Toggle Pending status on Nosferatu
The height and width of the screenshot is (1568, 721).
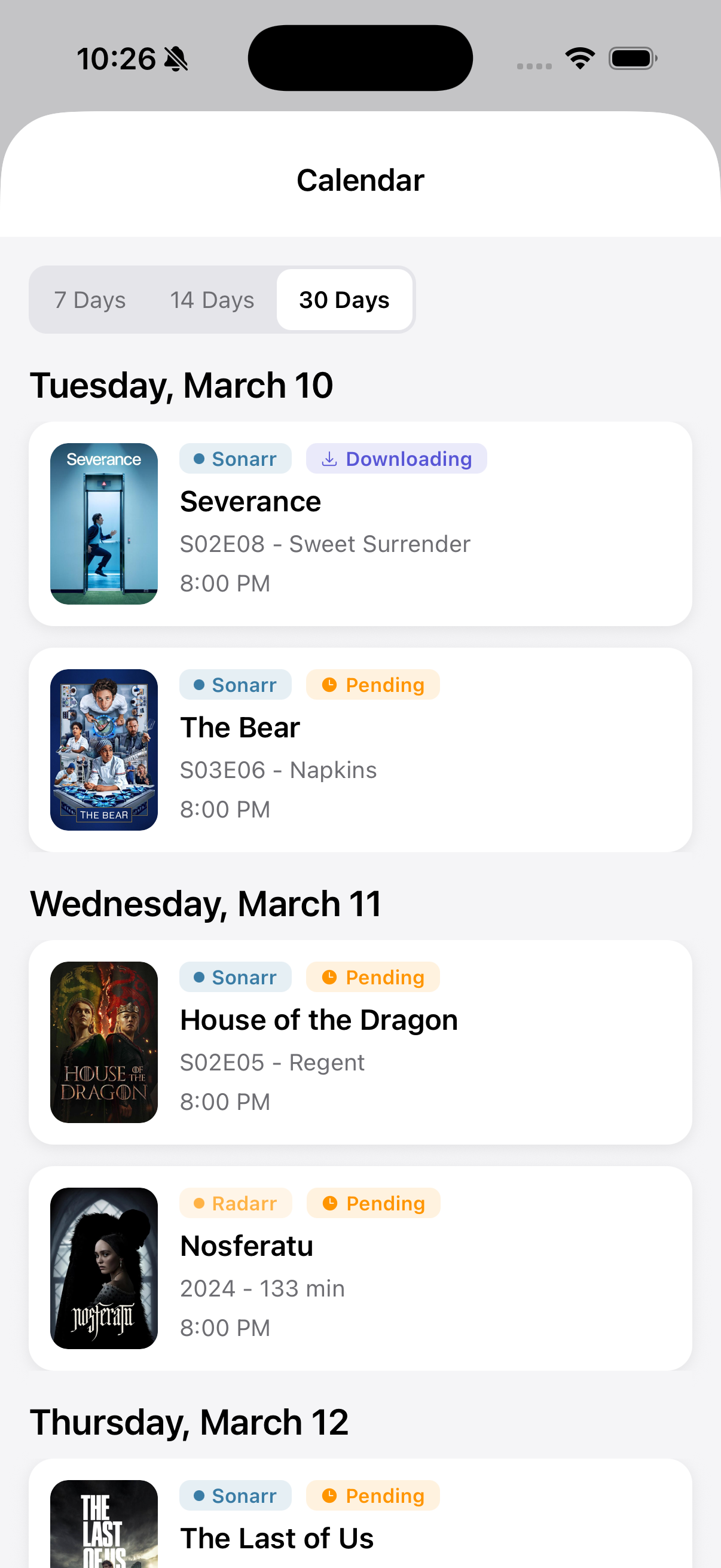pos(372,1203)
